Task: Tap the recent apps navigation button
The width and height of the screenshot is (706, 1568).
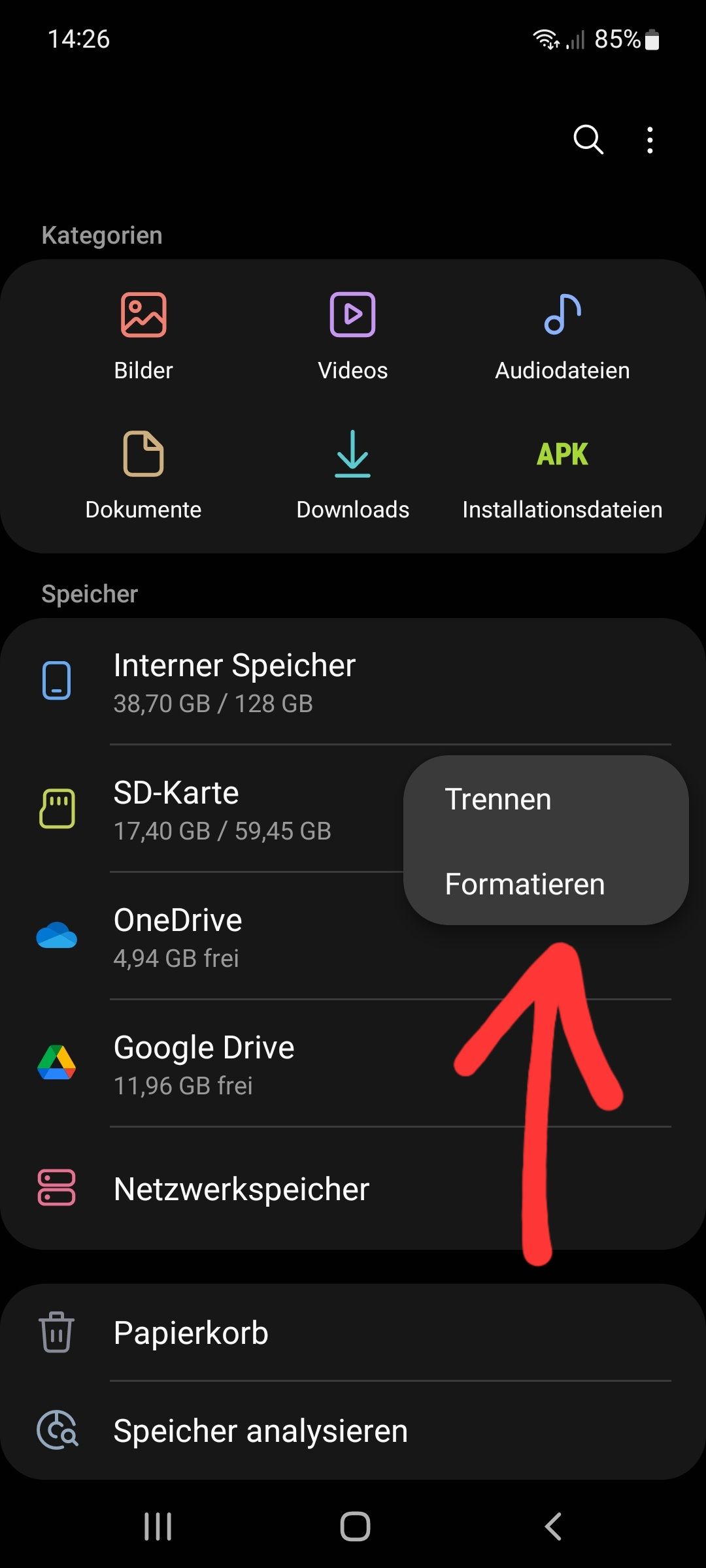Action: [156, 1527]
